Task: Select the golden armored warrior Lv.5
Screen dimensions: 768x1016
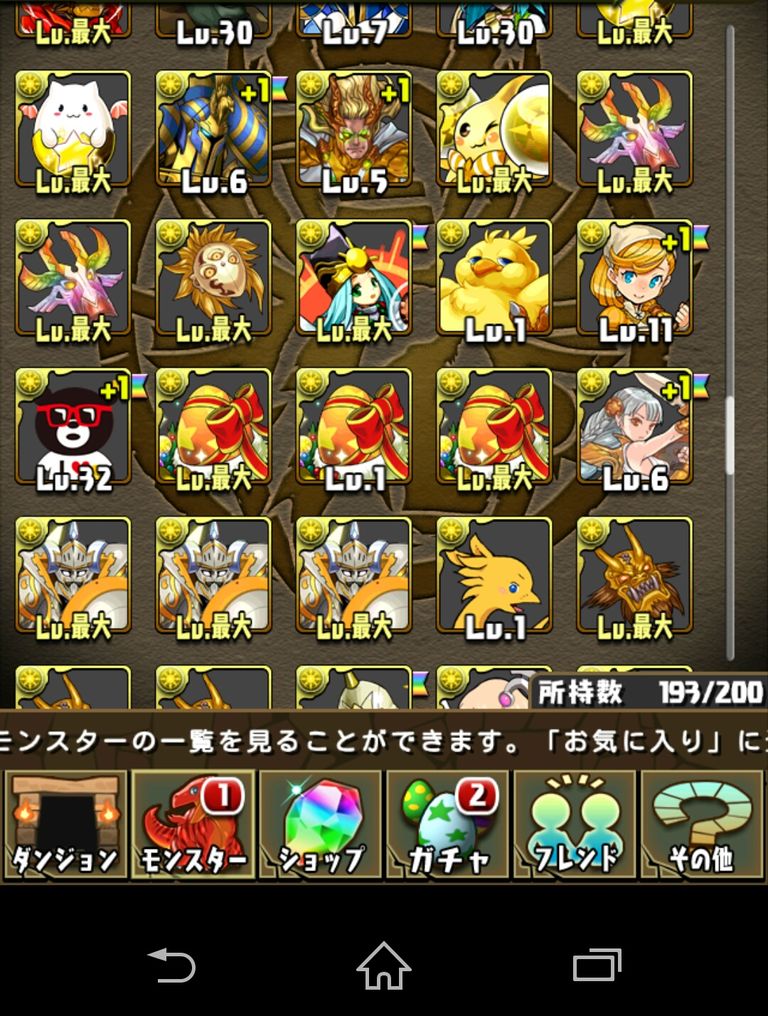Action: (x=354, y=130)
